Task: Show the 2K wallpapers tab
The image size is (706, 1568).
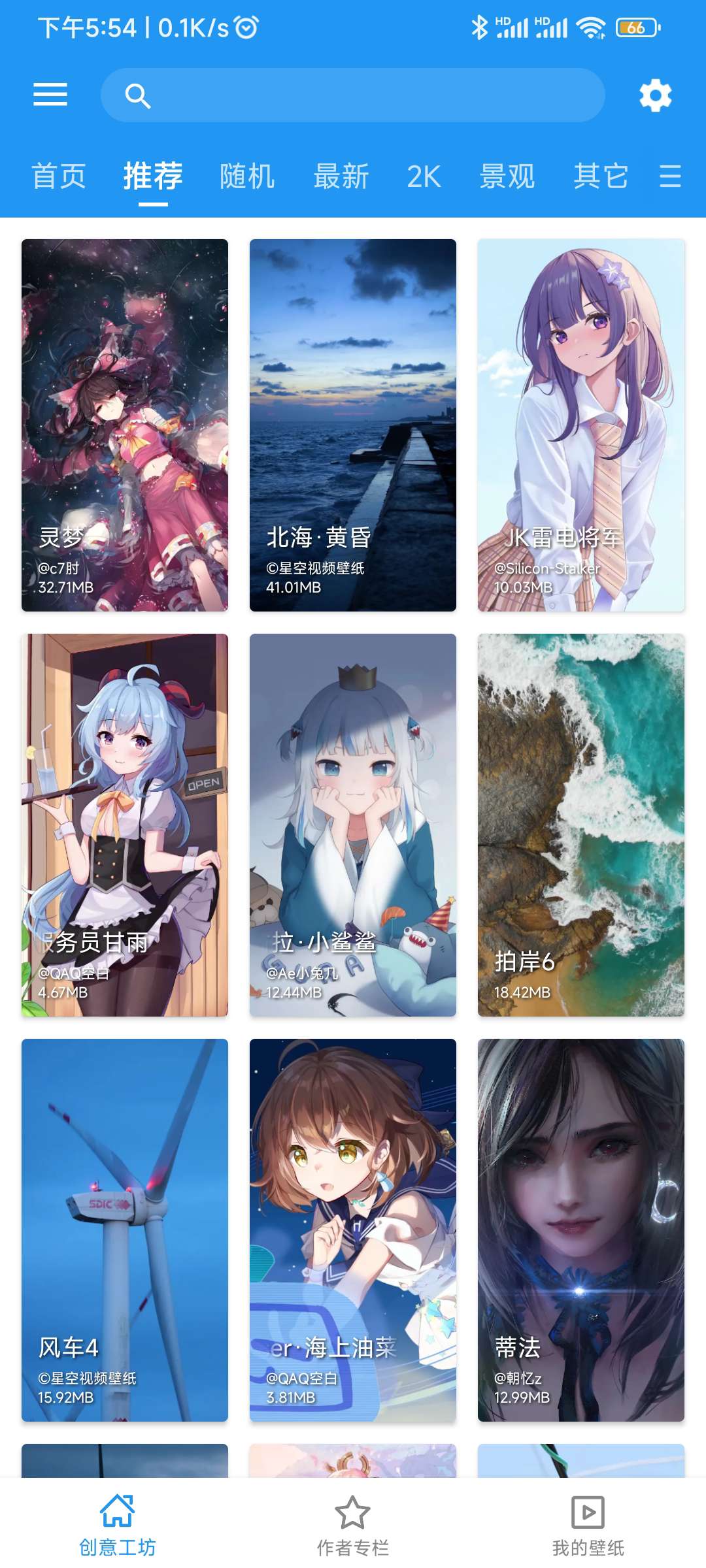Action: pyautogui.click(x=424, y=176)
